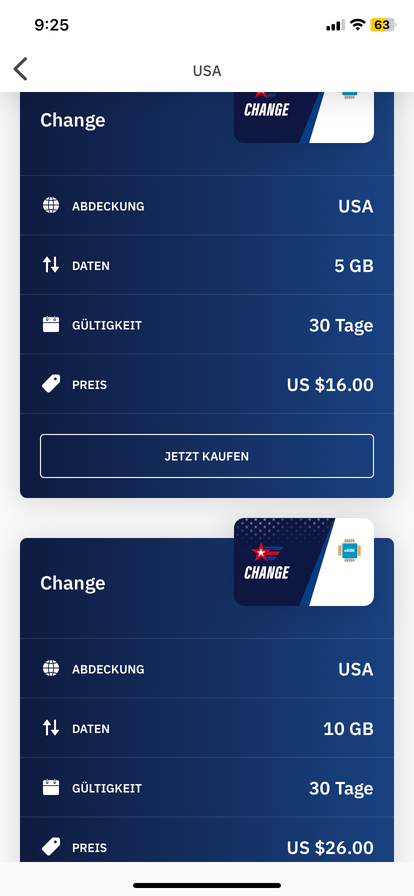Open the Change 10 GB eSIM card
The width and height of the screenshot is (414, 896).
click(207, 699)
